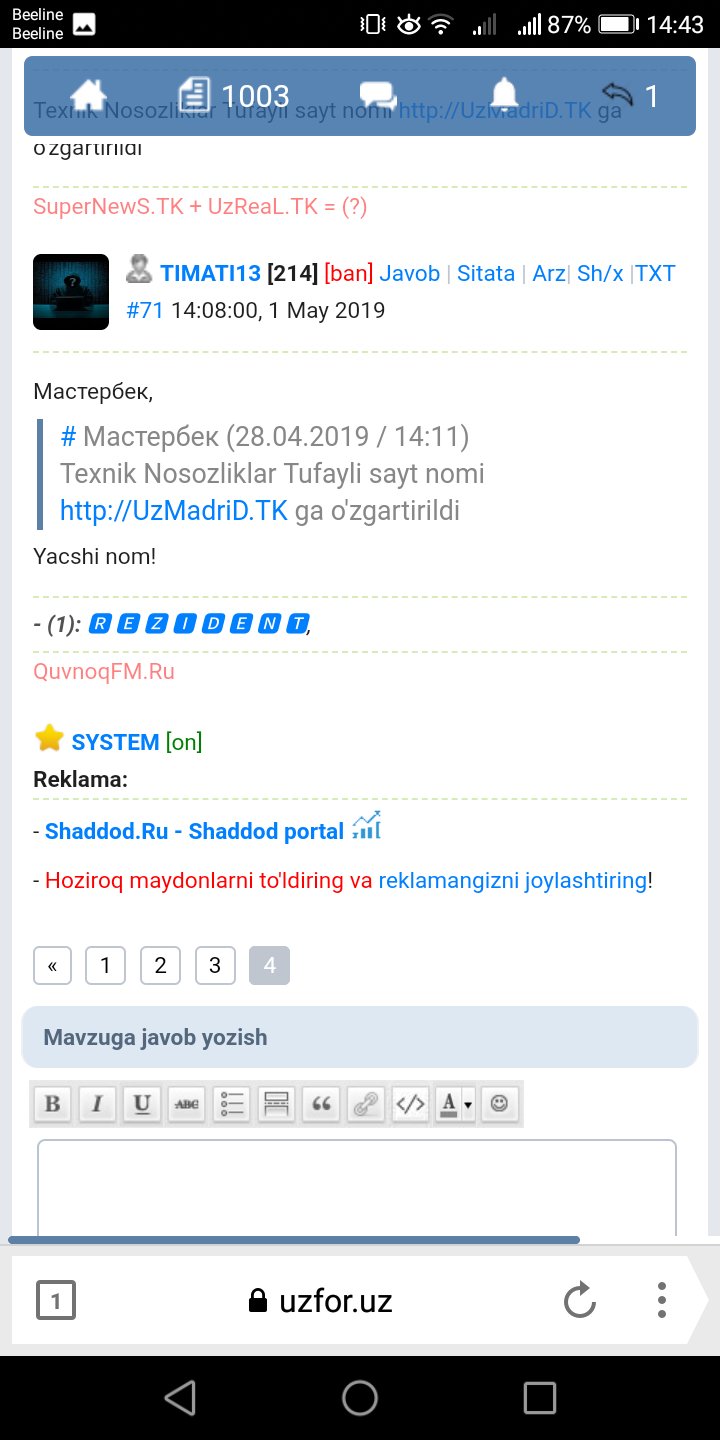The image size is (720, 1440).
Task: Open the notifications bell
Action: click(503, 96)
